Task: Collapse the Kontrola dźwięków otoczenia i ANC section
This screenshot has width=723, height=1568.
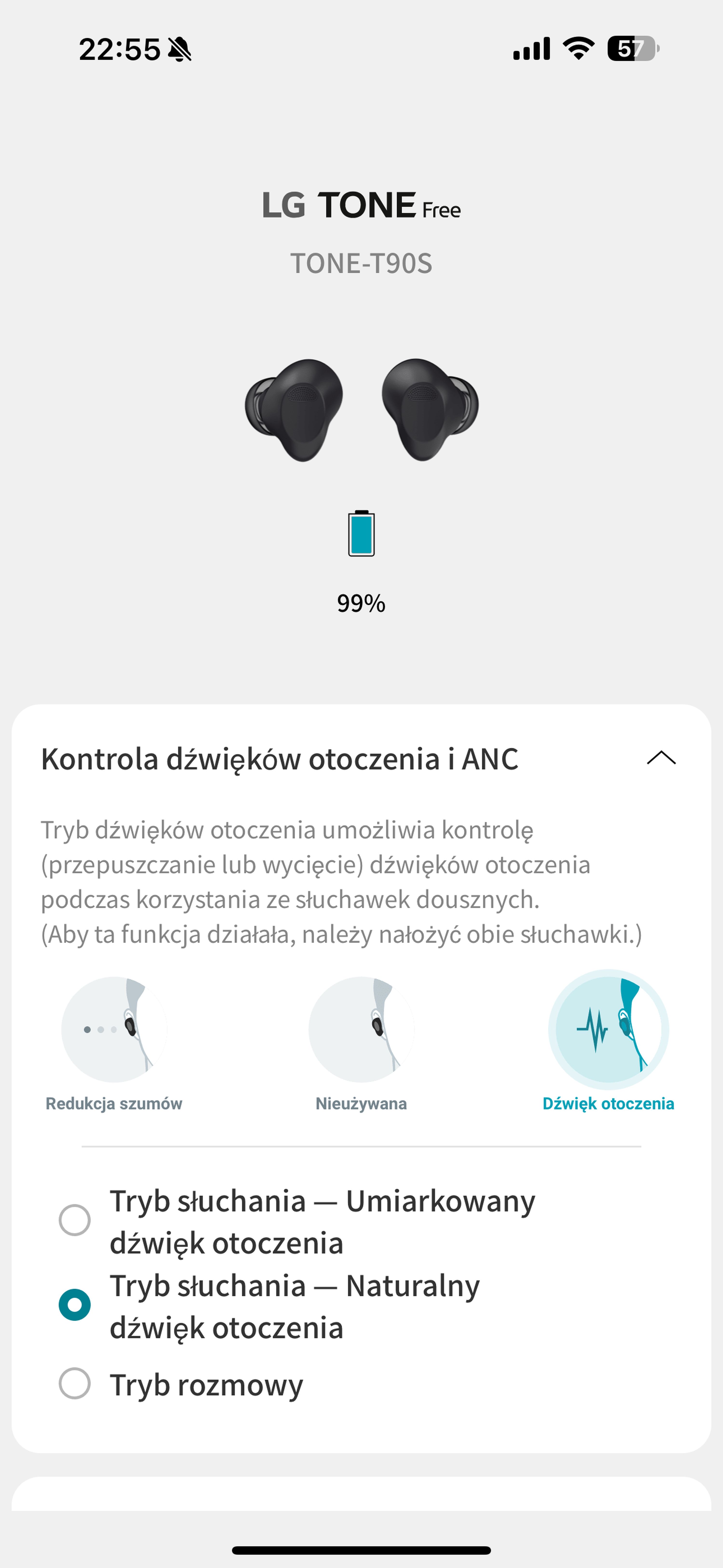Action: coord(661,758)
